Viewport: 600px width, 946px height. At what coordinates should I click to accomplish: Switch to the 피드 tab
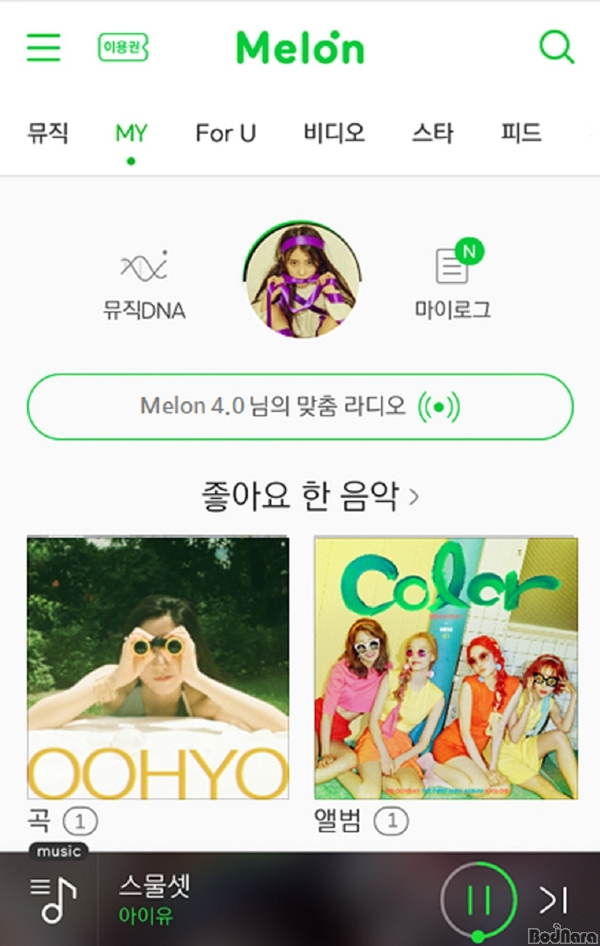point(521,133)
